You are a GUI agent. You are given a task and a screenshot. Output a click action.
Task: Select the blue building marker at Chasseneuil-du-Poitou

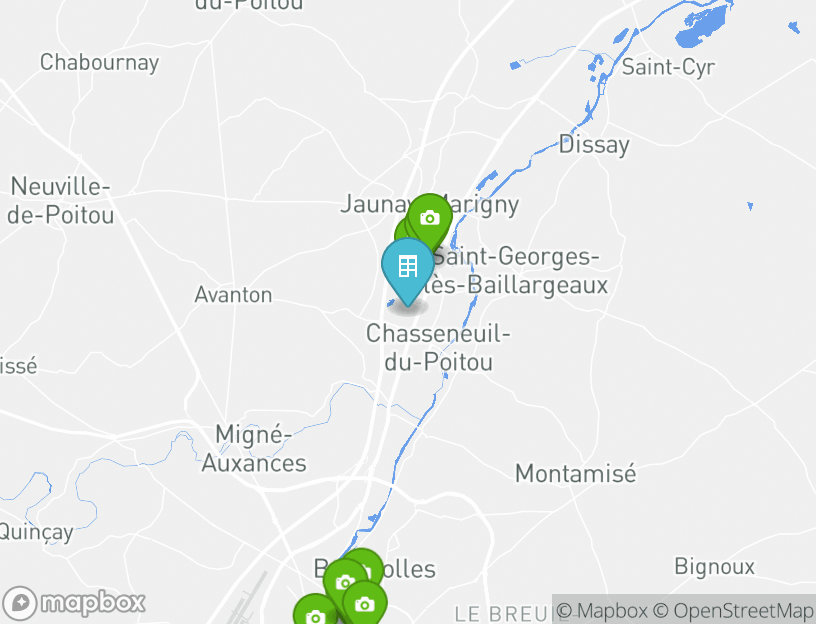[407, 268]
